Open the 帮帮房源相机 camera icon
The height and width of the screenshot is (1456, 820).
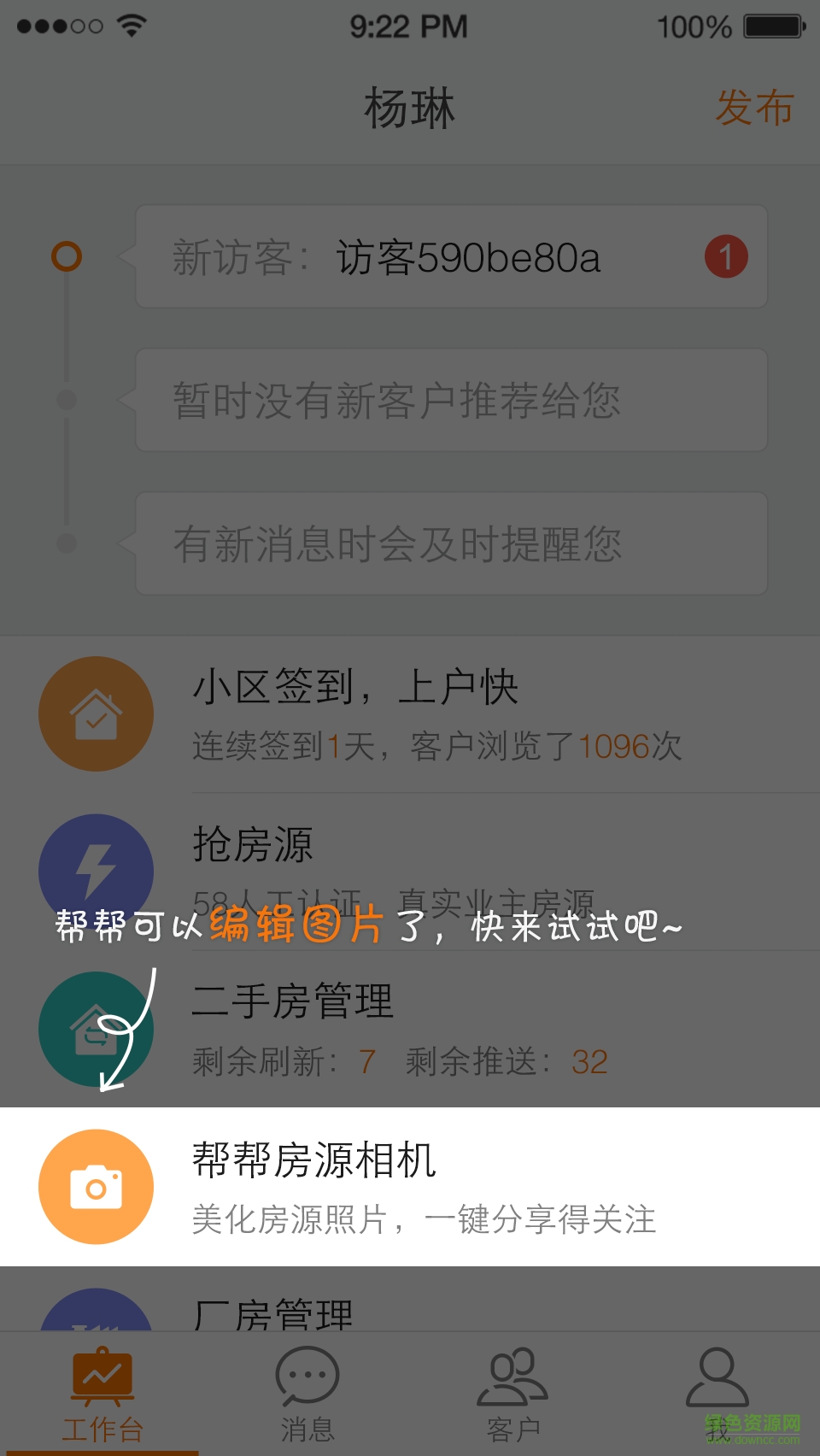[96, 1186]
